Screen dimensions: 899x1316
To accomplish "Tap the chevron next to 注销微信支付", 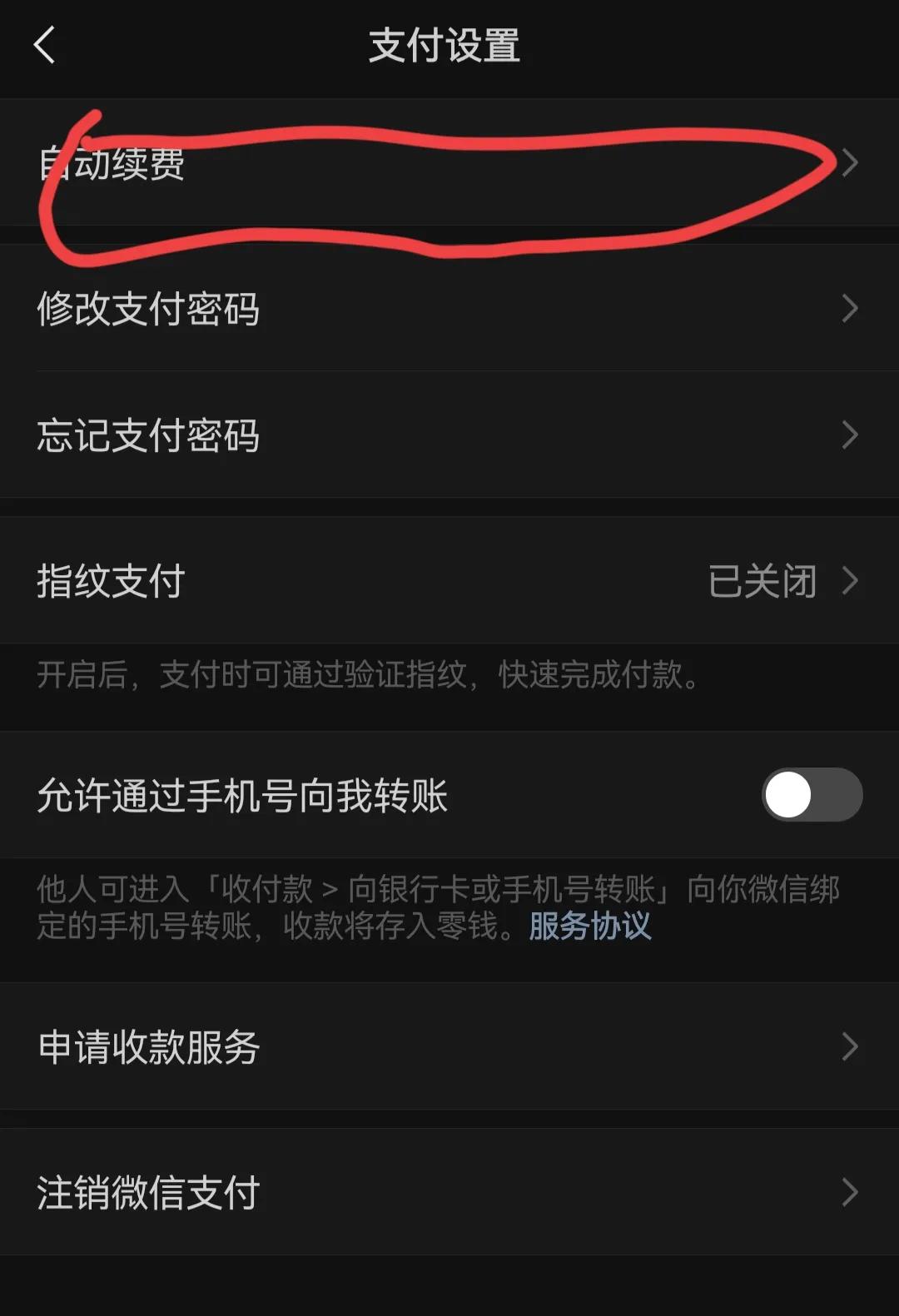I will [x=850, y=1192].
